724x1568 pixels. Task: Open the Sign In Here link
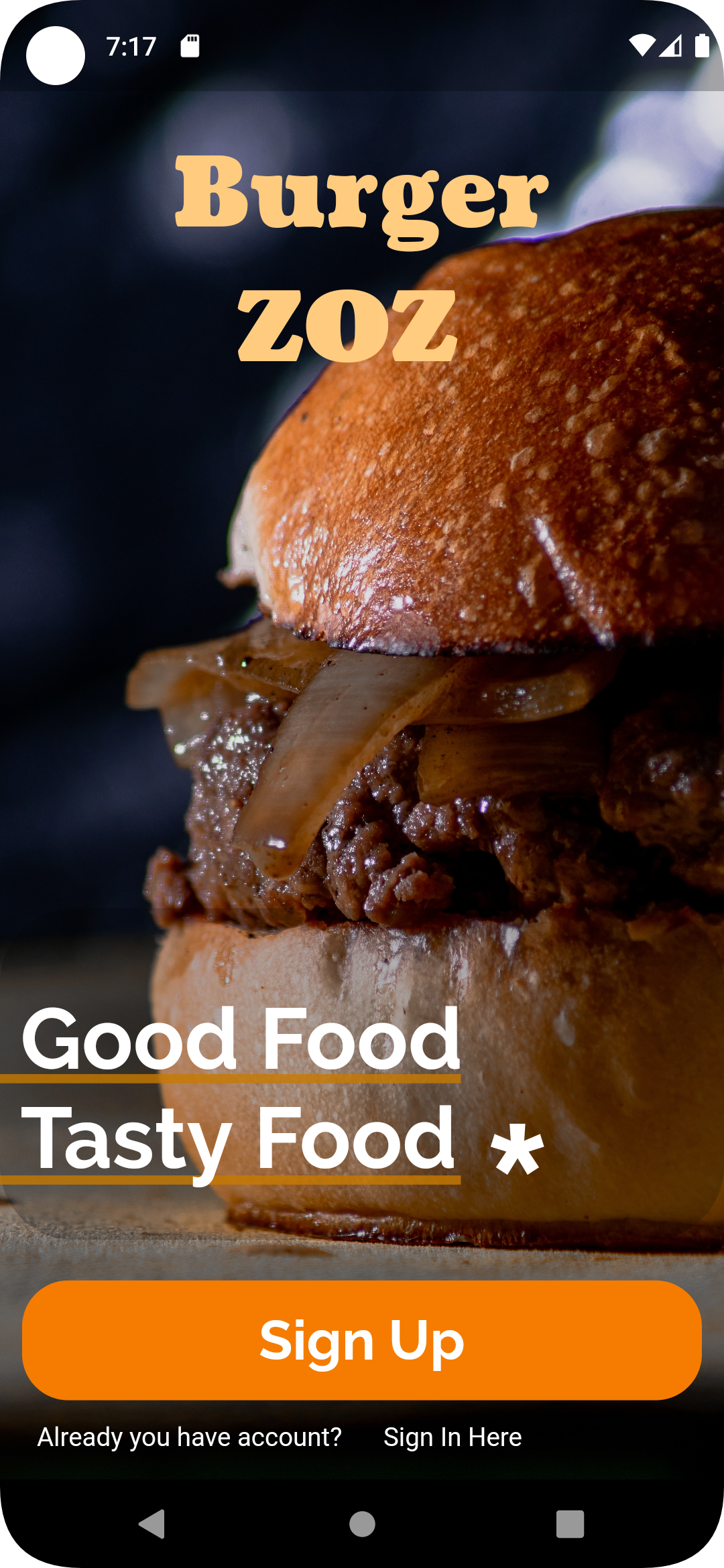[x=452, y=1437]
